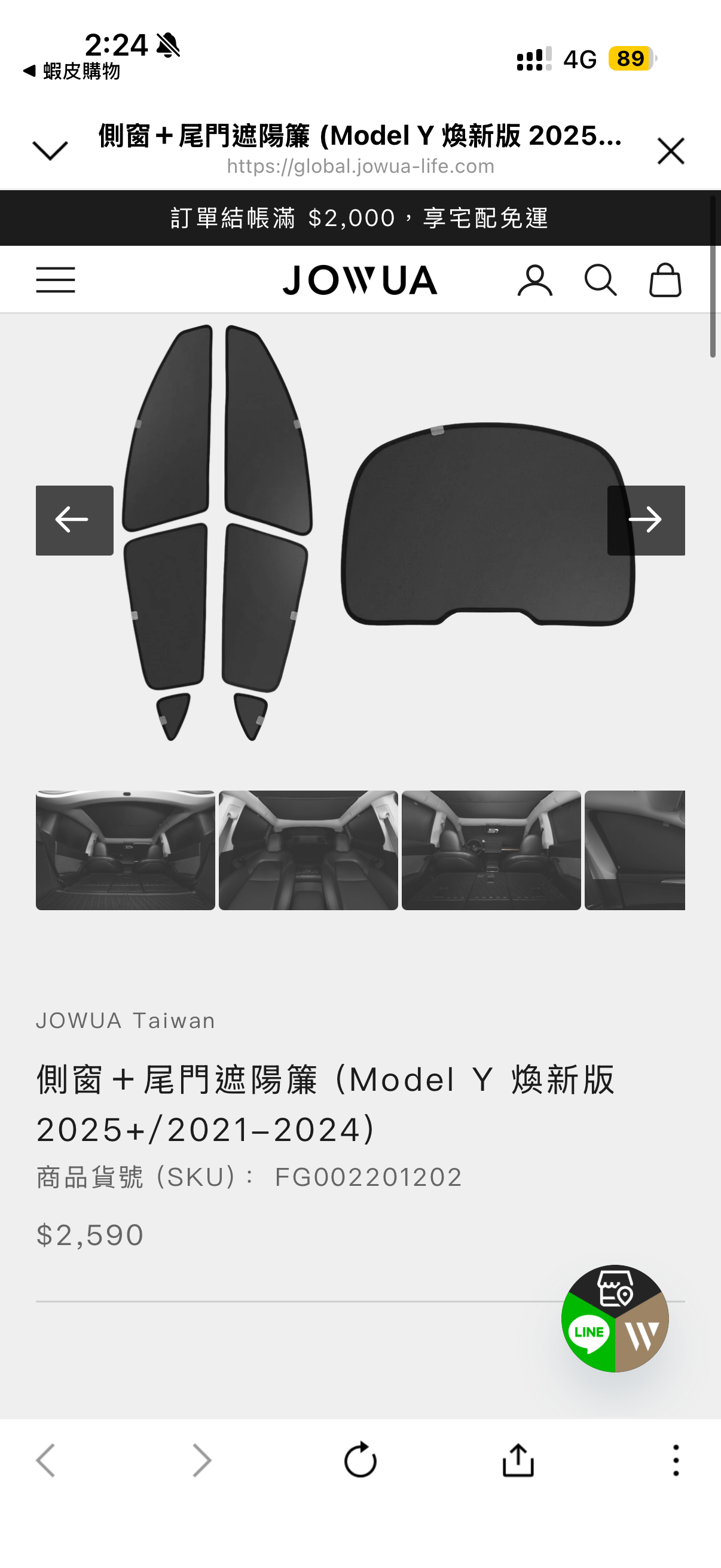Screen dimensions: 721x1568
Task: Open the browser three-dot options menu
Action: click(676, 1460)
